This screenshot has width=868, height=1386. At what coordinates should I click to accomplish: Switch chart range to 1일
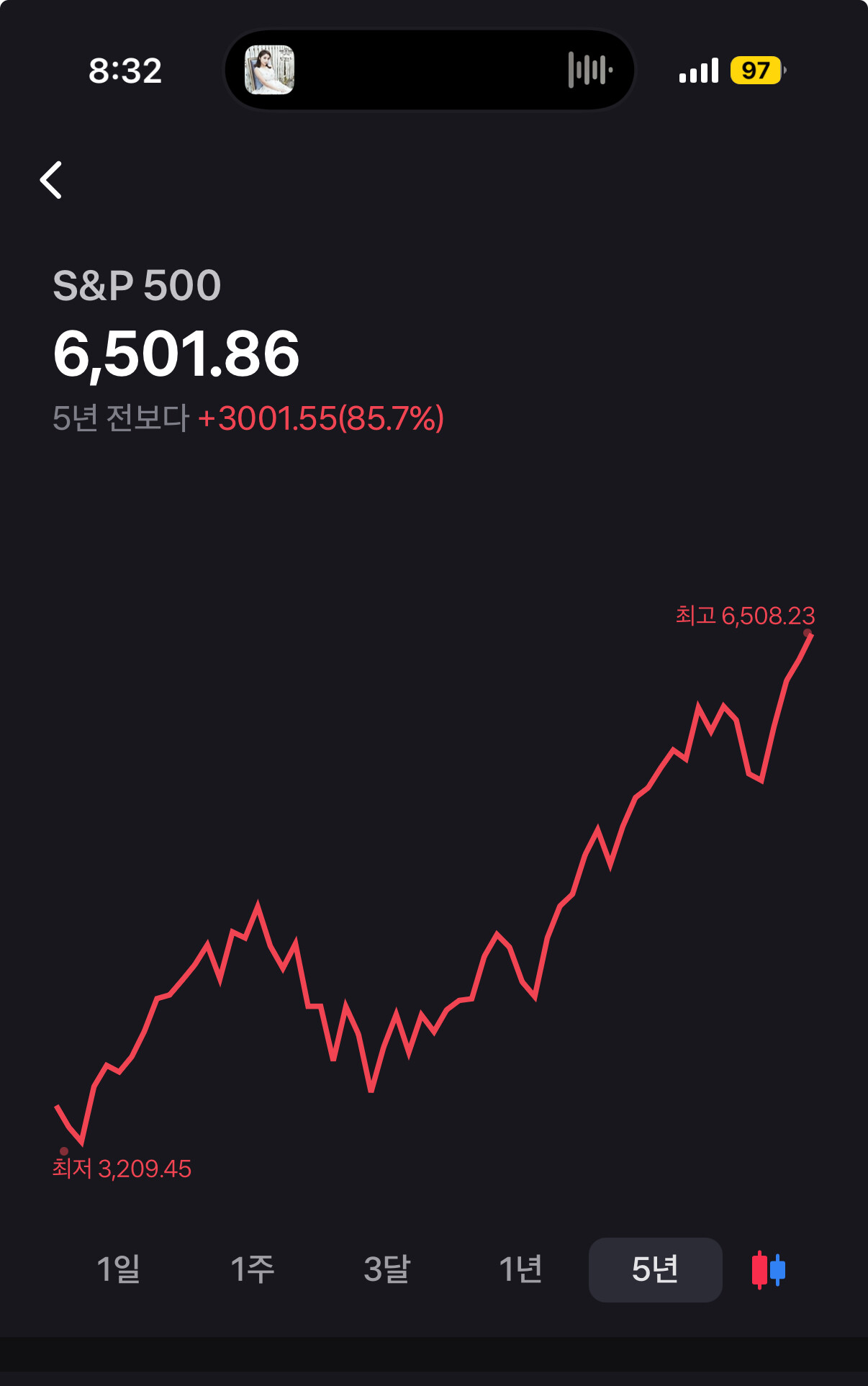pos(119,1269)
